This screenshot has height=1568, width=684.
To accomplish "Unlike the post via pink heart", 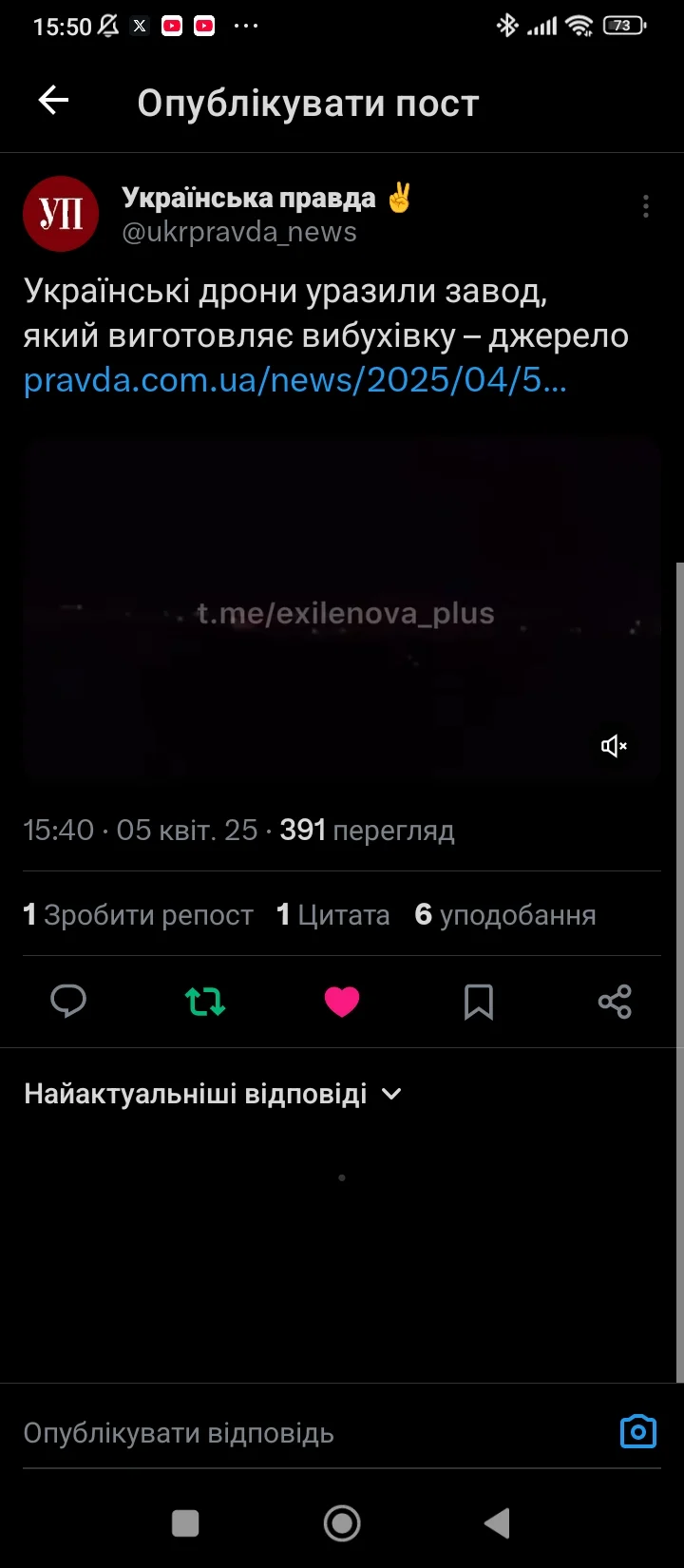I will click(342, 1002).
